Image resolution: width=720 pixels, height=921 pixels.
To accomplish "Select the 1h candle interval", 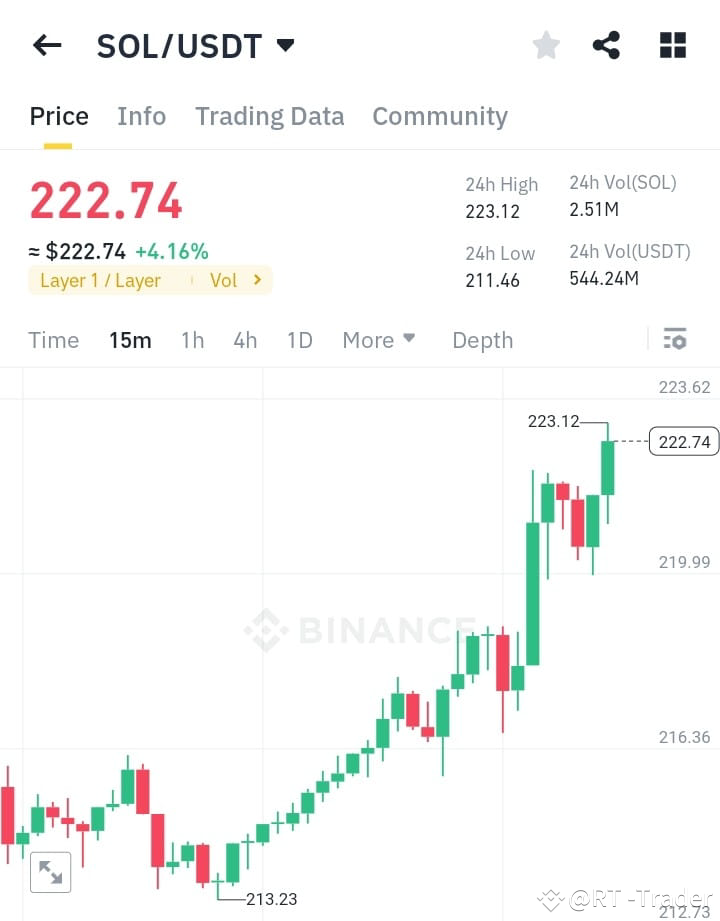I will 192,340.
